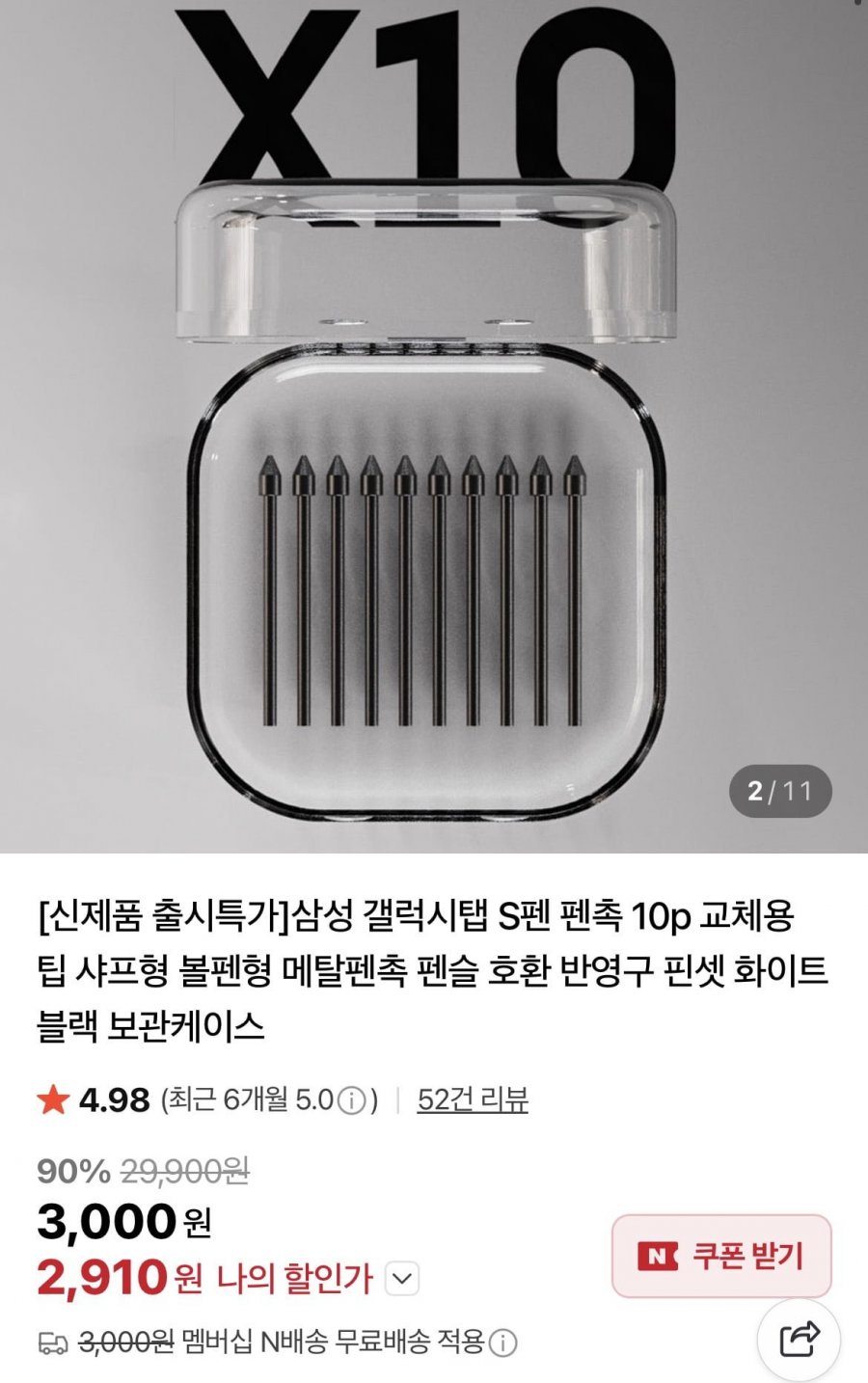Open the share icon
The height and width of the screenshot is (1383, 868).
click(x=799, y=1339)
